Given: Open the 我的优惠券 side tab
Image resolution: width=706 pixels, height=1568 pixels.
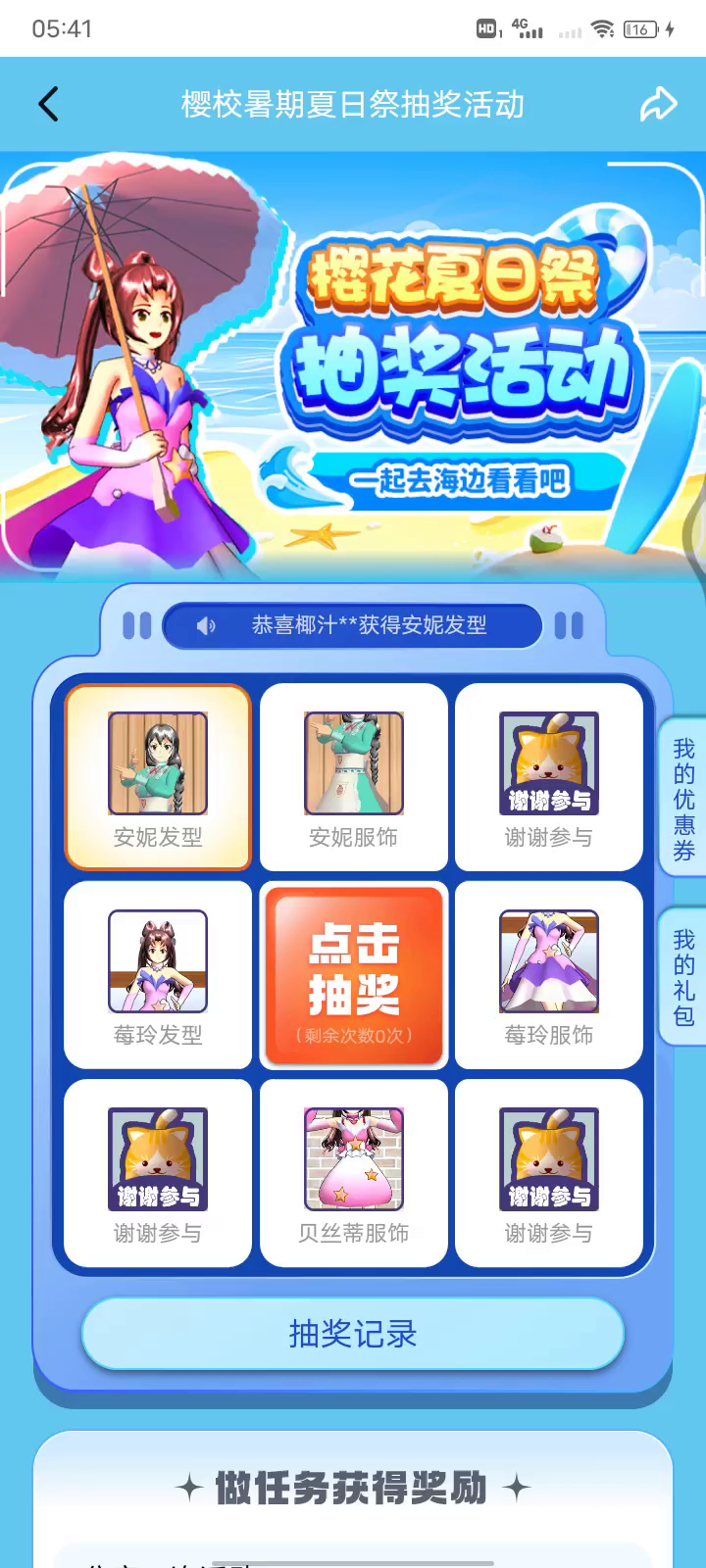Looking at the screenshot, I should click(683, 800).
